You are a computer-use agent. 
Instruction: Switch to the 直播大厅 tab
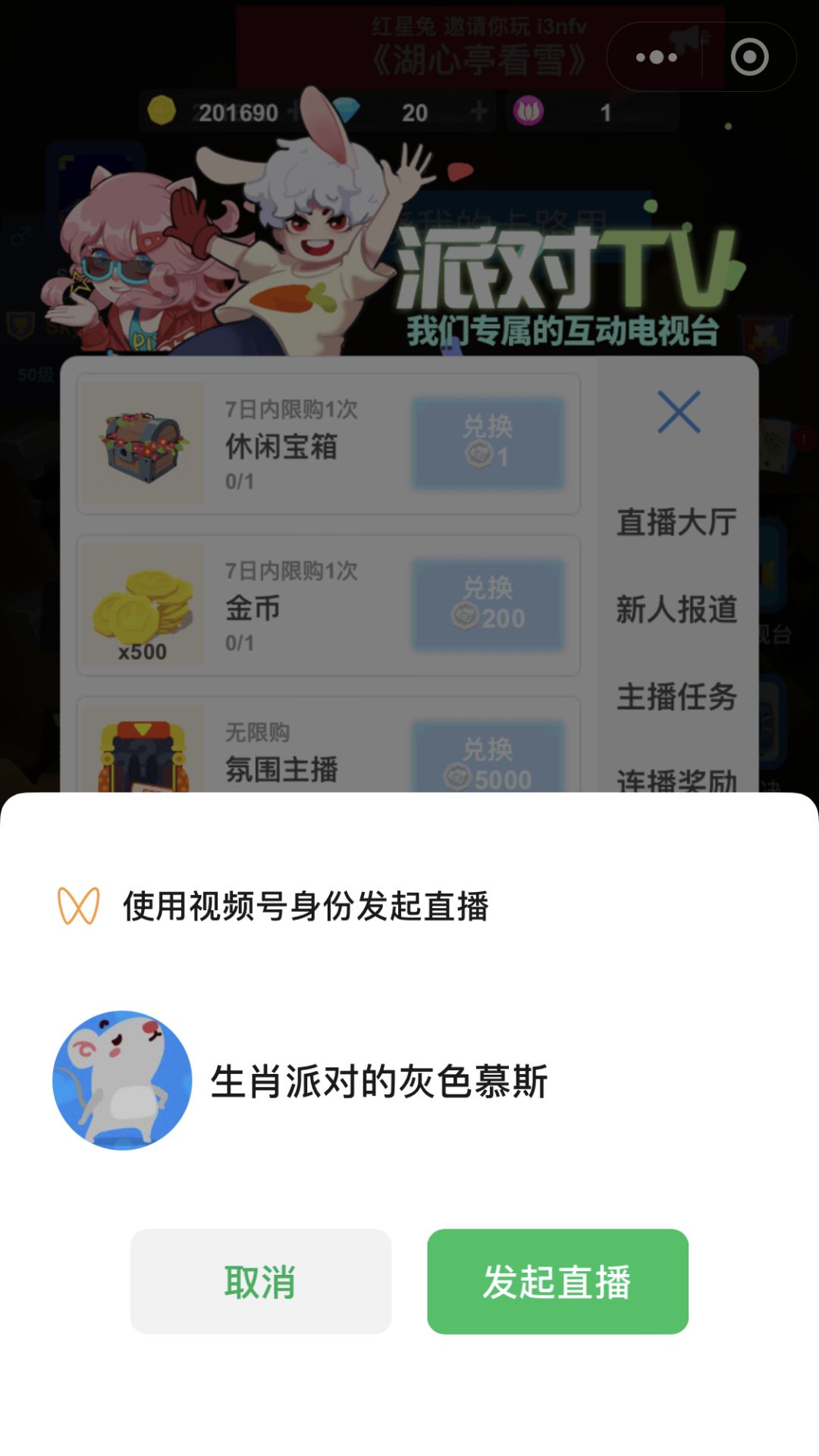[x=676, y=523]
